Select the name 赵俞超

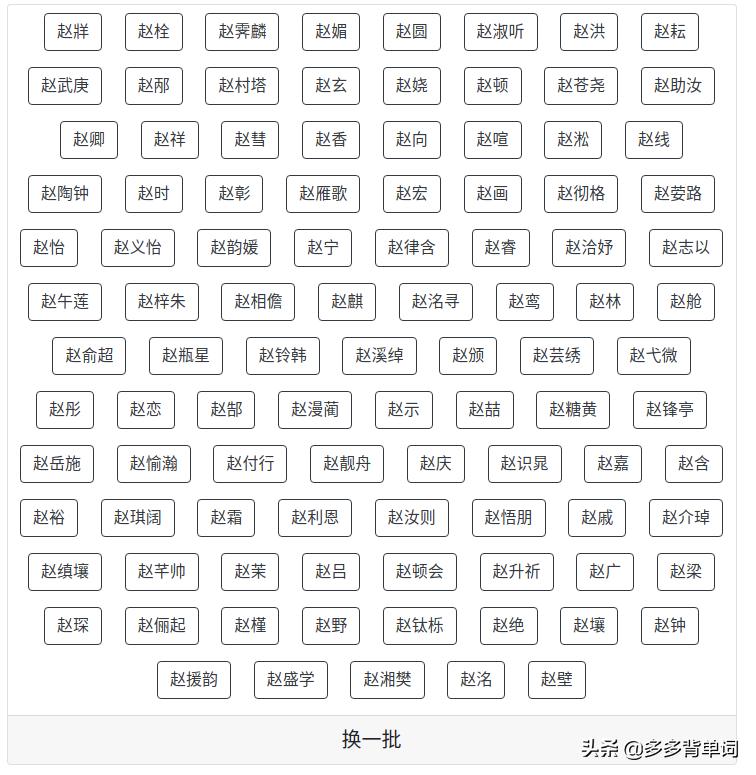click(88, 355)
